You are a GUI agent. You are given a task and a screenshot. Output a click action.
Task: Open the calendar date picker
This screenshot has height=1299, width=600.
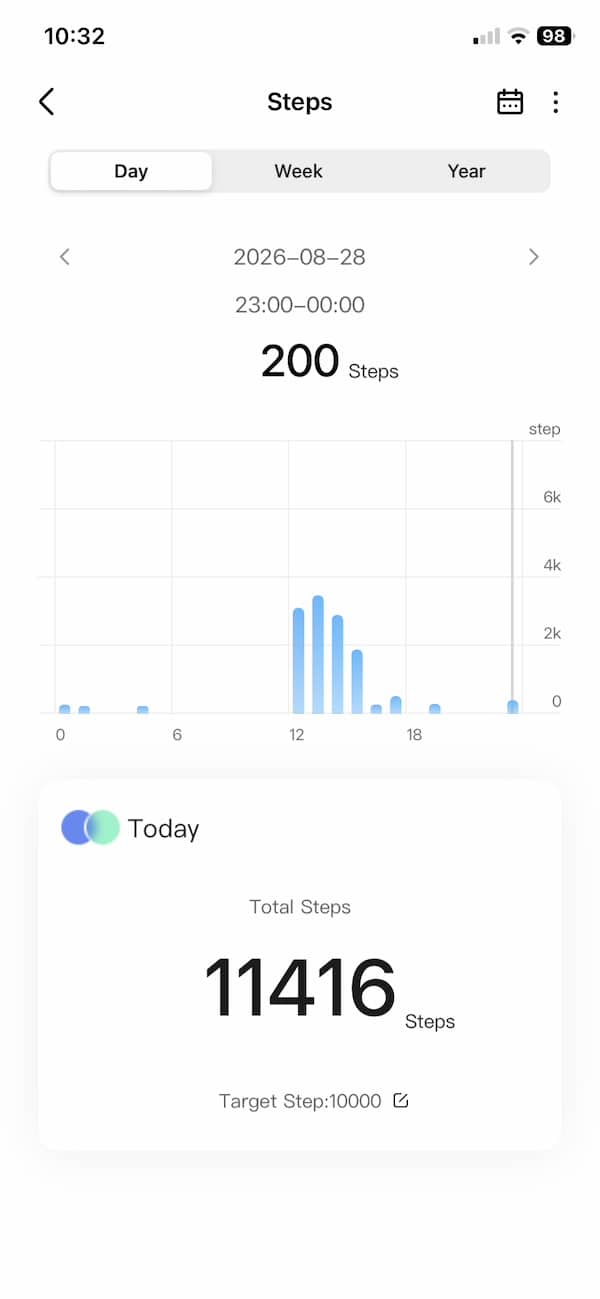[510, 102]
